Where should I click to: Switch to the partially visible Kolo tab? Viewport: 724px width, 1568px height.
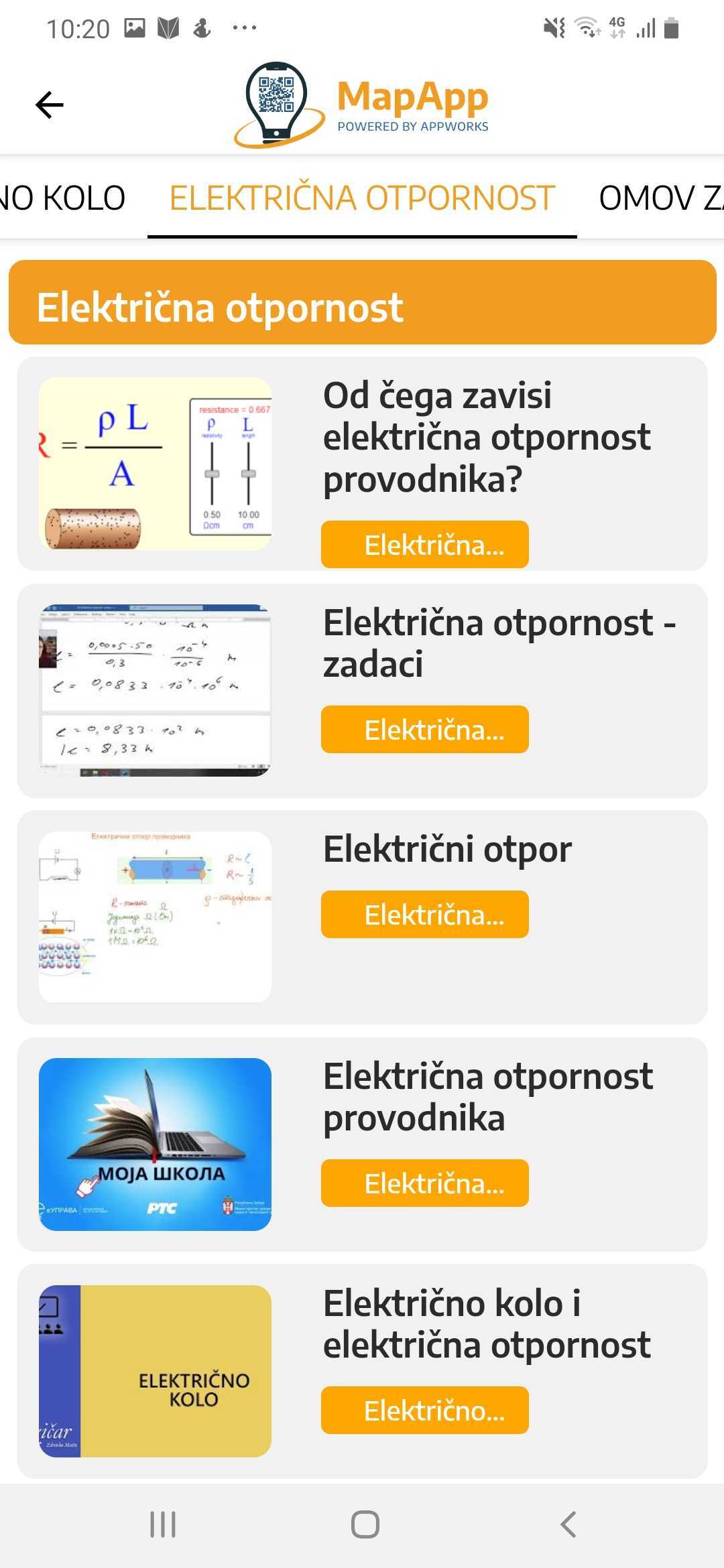tap(62, 198)
